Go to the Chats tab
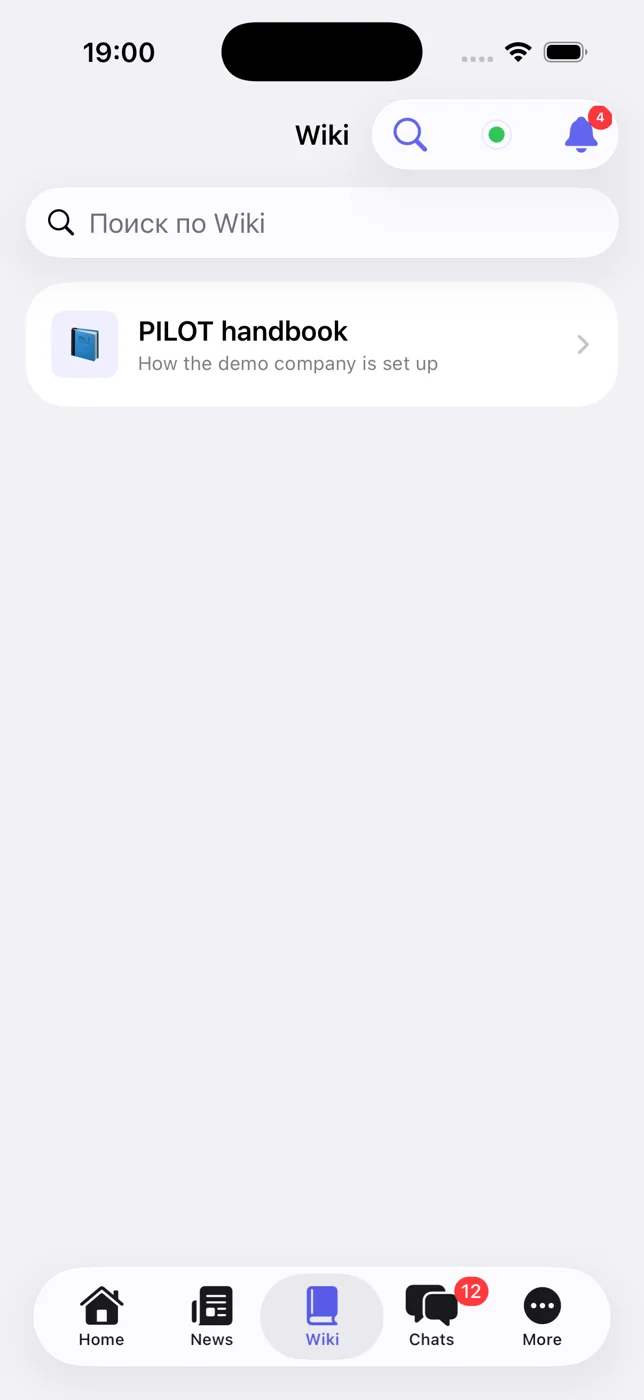644x1400 pixels. click(432, 1317)
